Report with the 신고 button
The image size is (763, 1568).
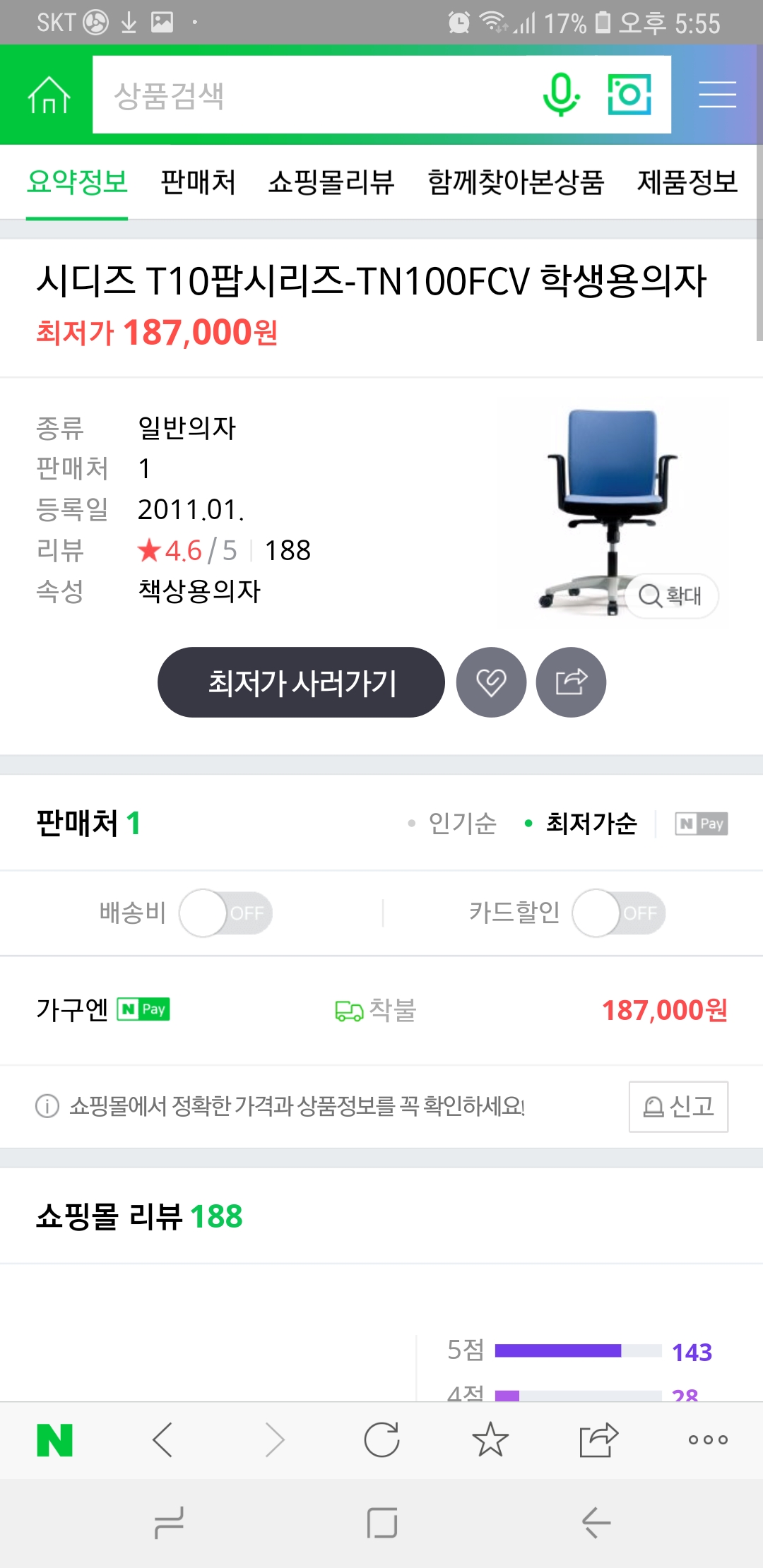coord(678,1106)
